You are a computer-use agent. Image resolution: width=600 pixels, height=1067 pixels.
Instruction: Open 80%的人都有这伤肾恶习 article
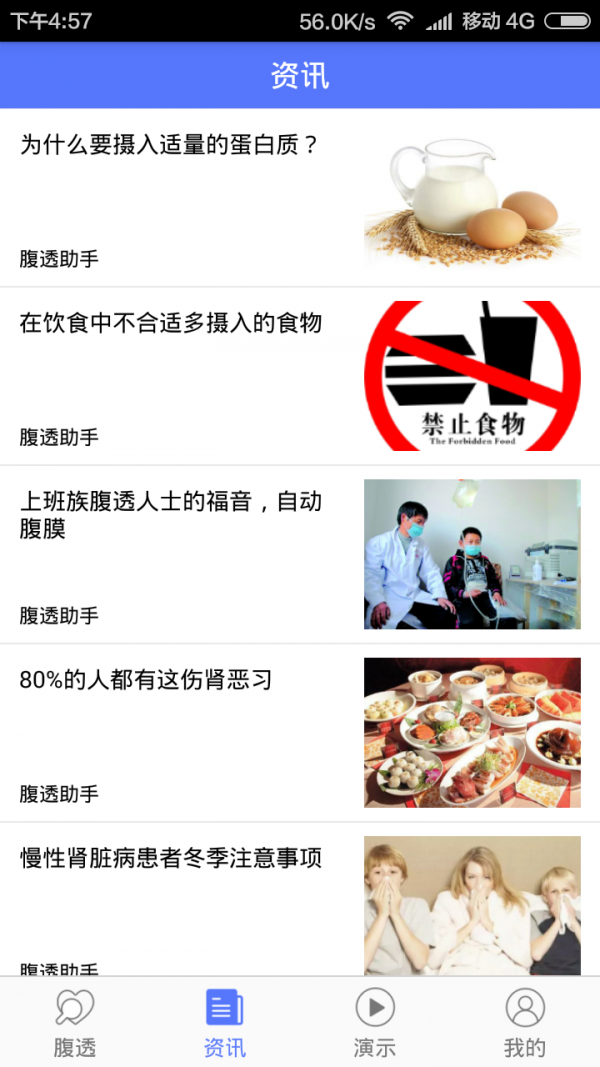300,733
